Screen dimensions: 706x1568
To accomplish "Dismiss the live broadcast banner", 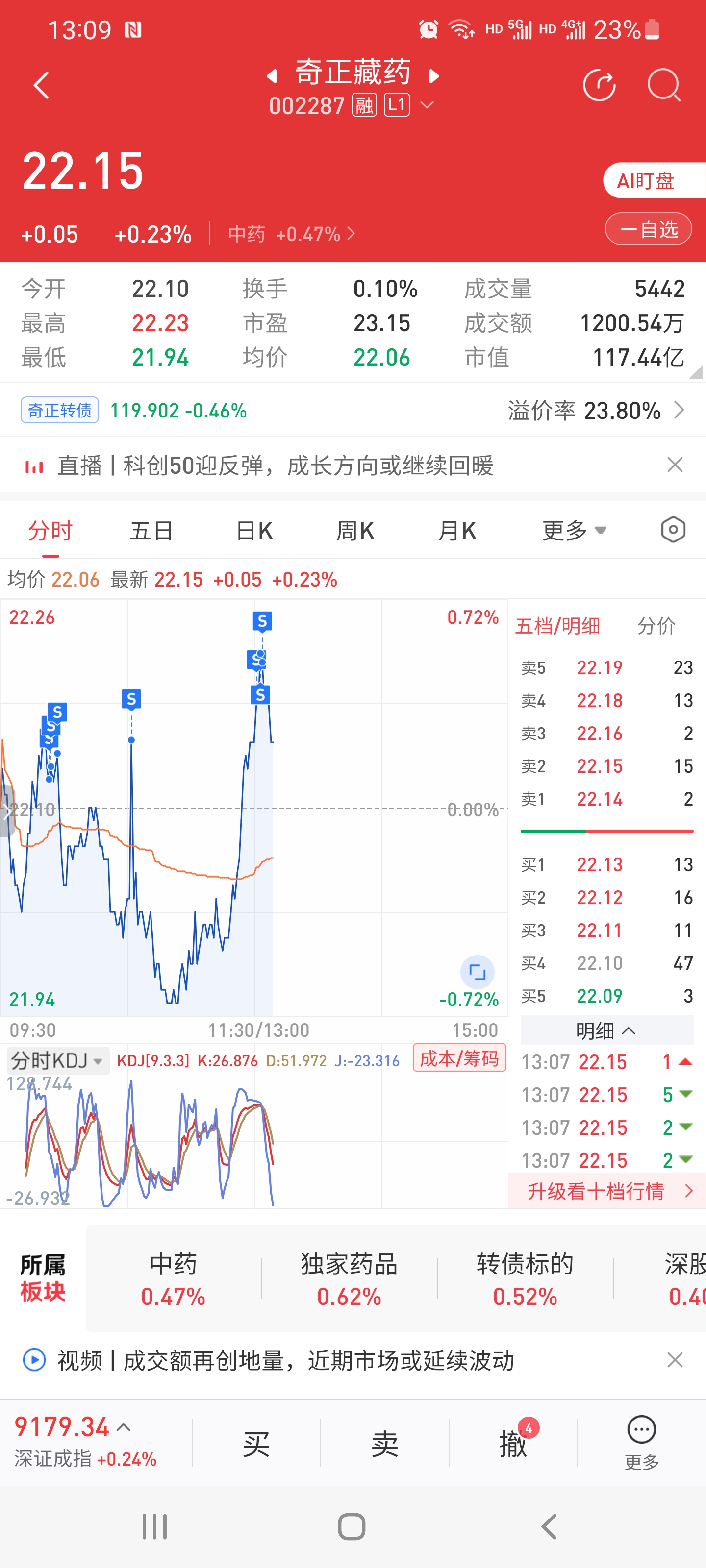I will tap(674, 465).
